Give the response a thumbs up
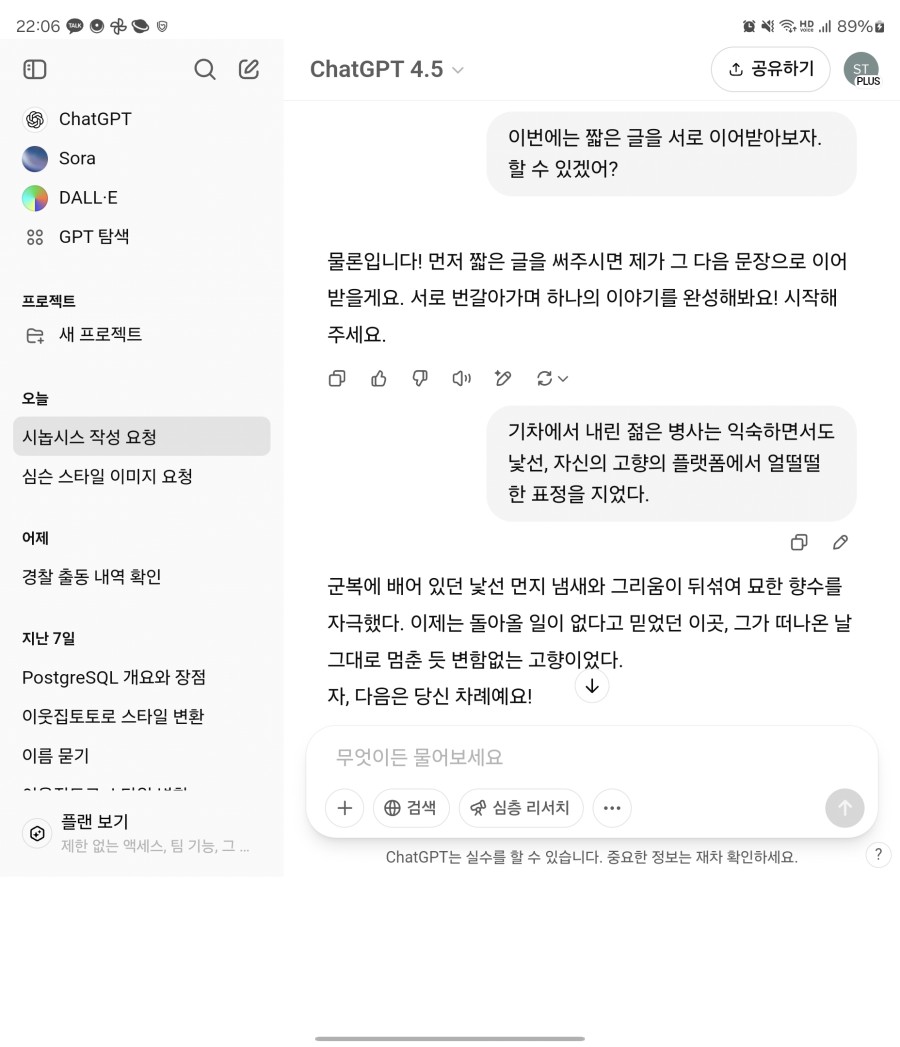The height and width of the screenshot is (1047, 900). [378, 378]
